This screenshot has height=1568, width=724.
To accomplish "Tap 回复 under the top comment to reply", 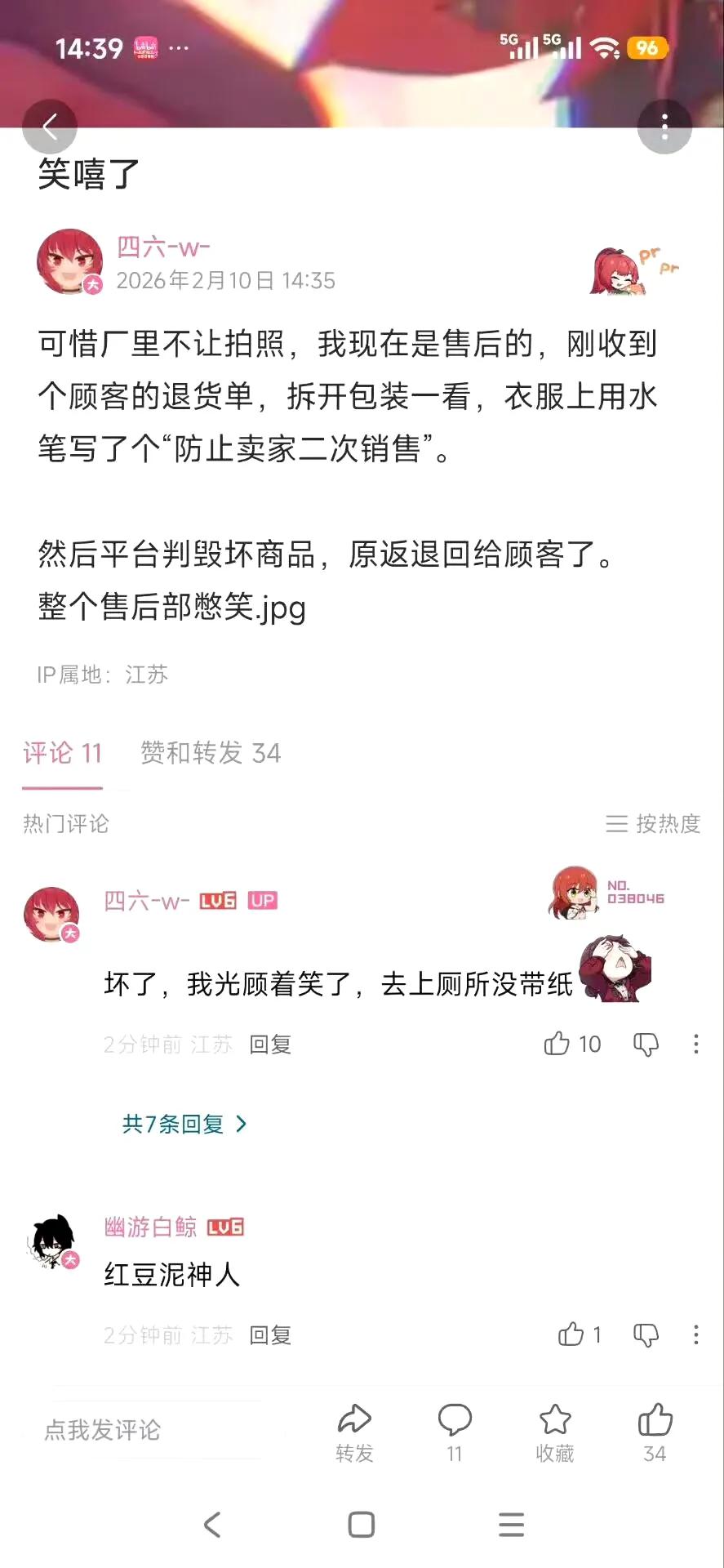I will 269,1044.
